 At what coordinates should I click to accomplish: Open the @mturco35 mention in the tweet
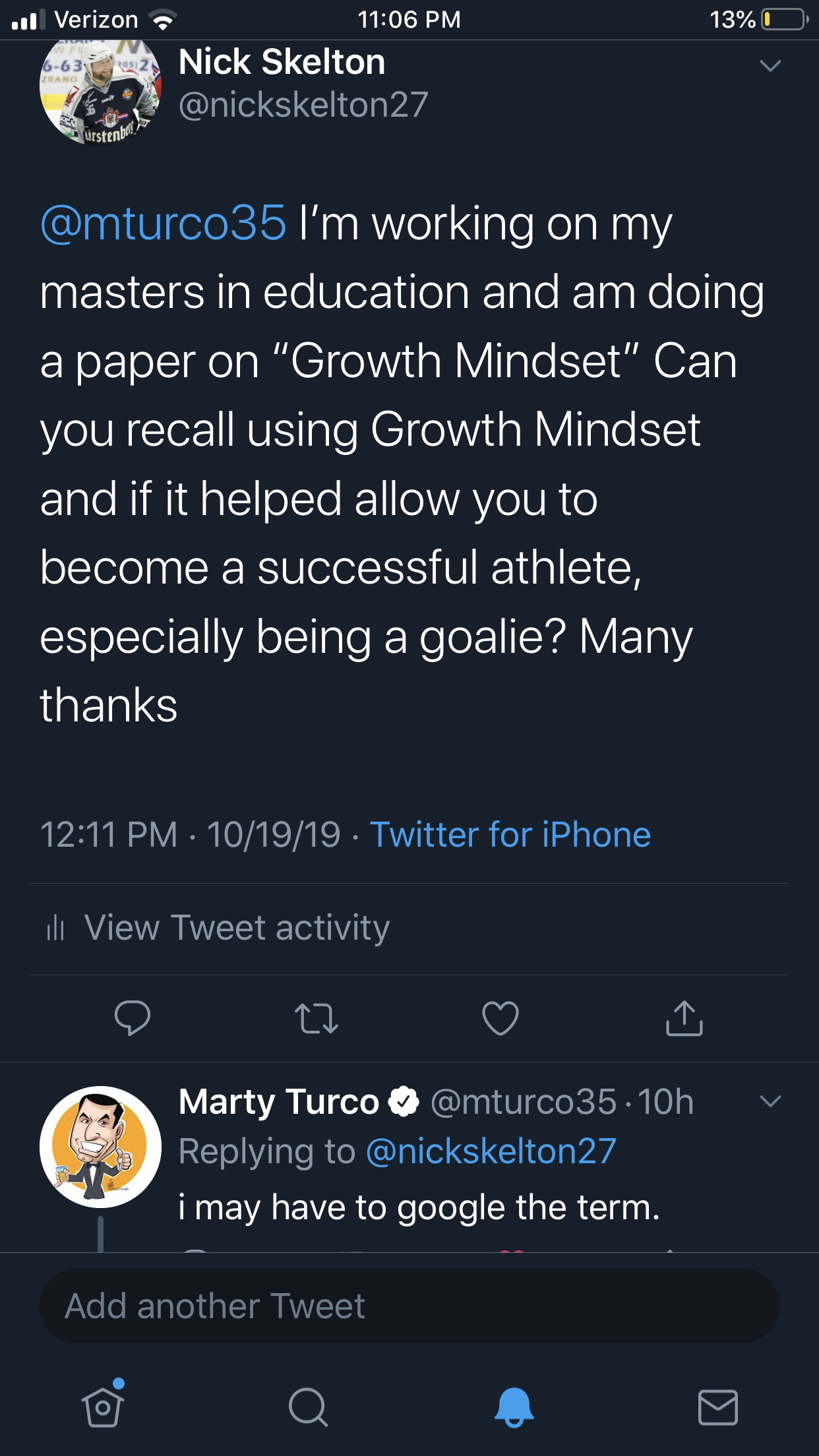(x=164, y=223)
